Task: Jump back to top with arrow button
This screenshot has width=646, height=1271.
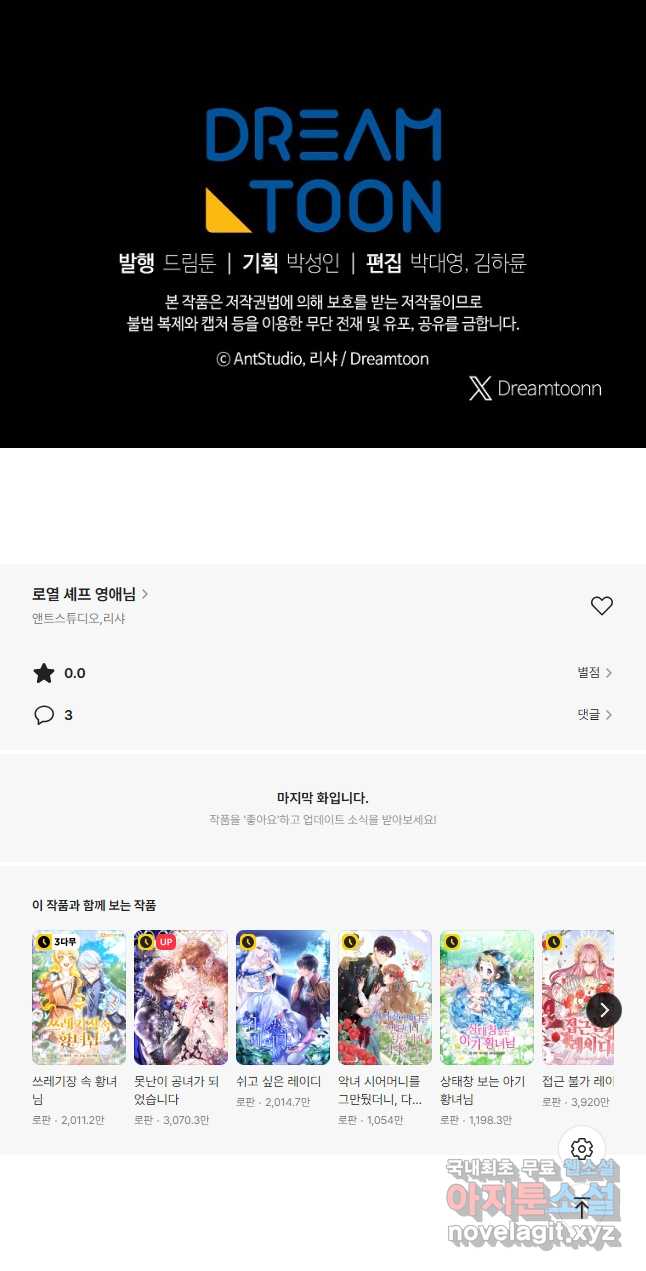Action: coord(582,1208)
